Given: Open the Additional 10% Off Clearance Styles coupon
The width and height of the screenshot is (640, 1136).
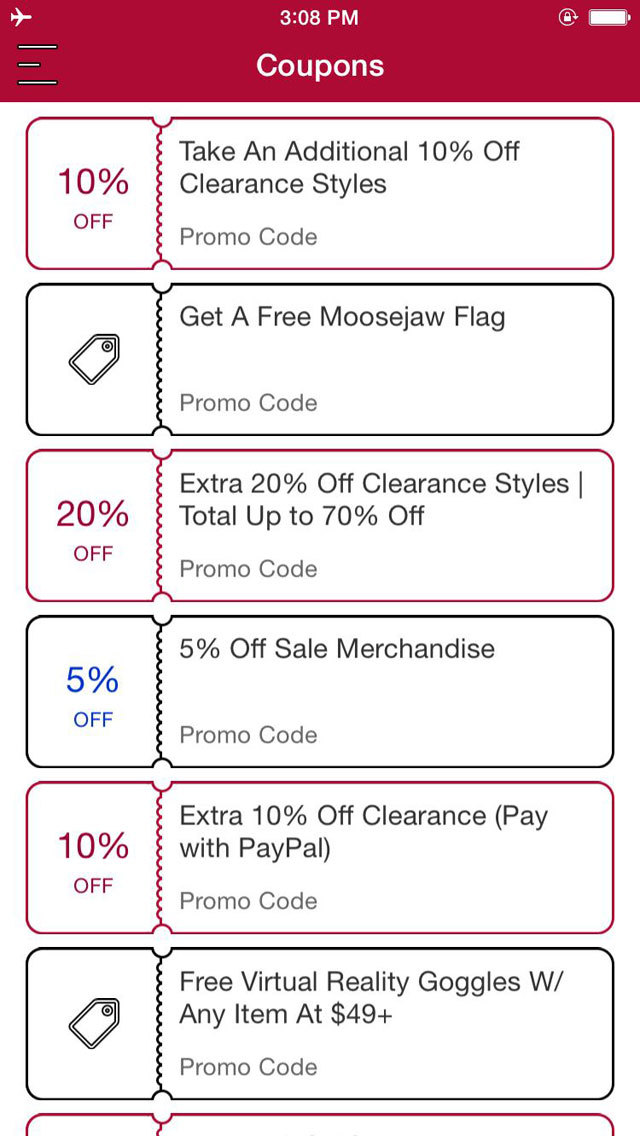Looking at the screenshot, I should [320, 194].
